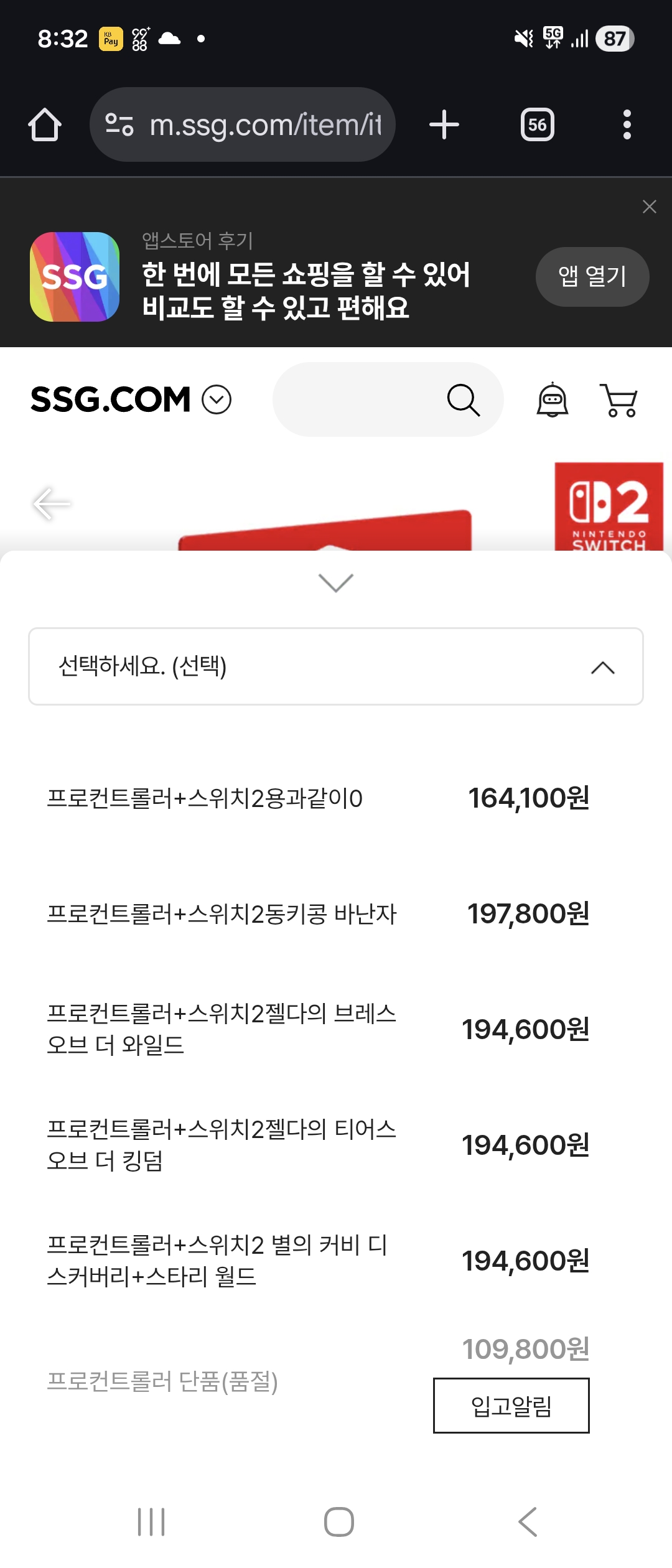This screenshot has height=1568, width=672.
Task: Open a new browser tab
Action: pos(444,125)
